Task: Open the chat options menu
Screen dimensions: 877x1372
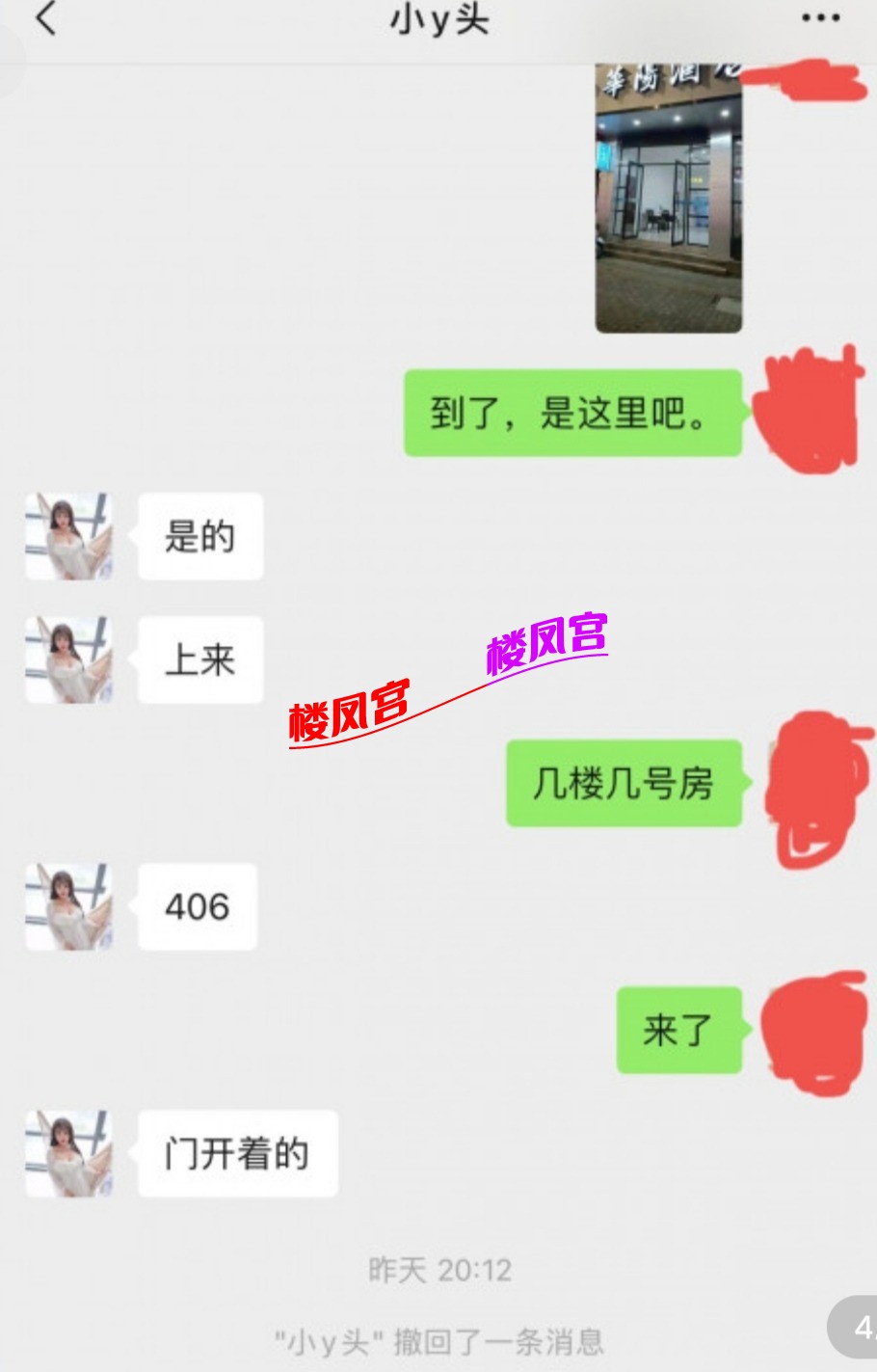Action: 820,17
